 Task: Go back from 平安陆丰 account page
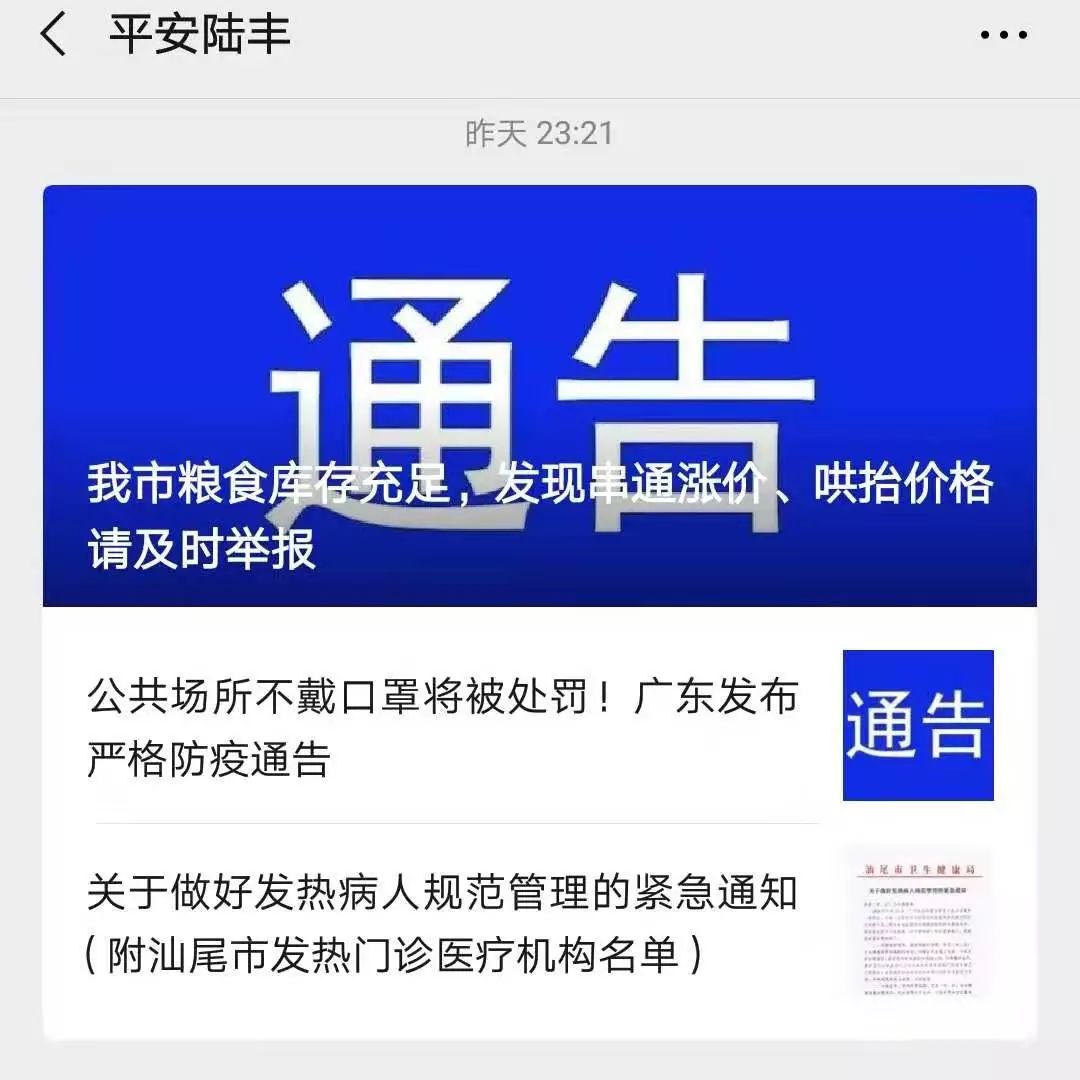[x=52, y=36]
